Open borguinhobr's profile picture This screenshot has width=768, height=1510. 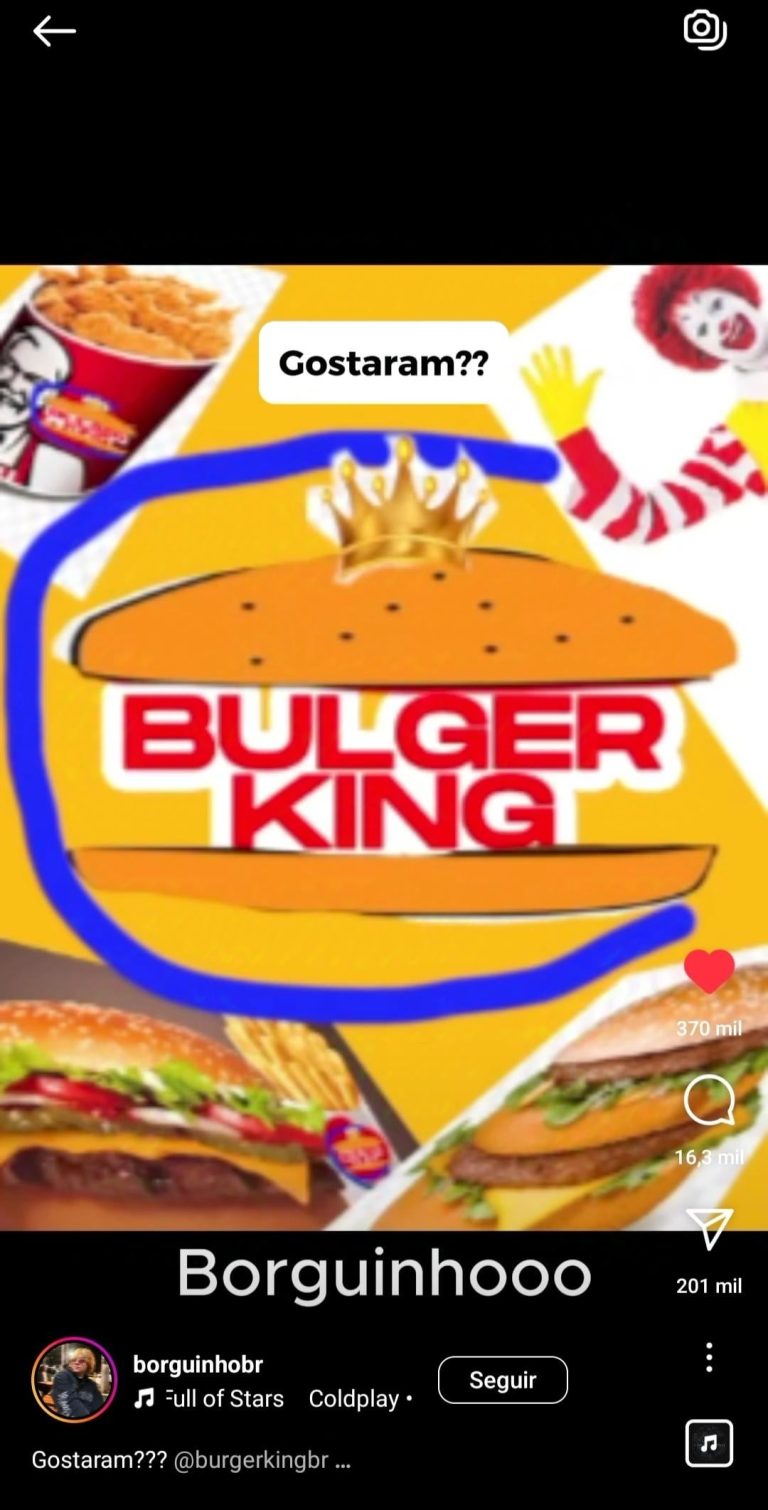pos(74,1380)
